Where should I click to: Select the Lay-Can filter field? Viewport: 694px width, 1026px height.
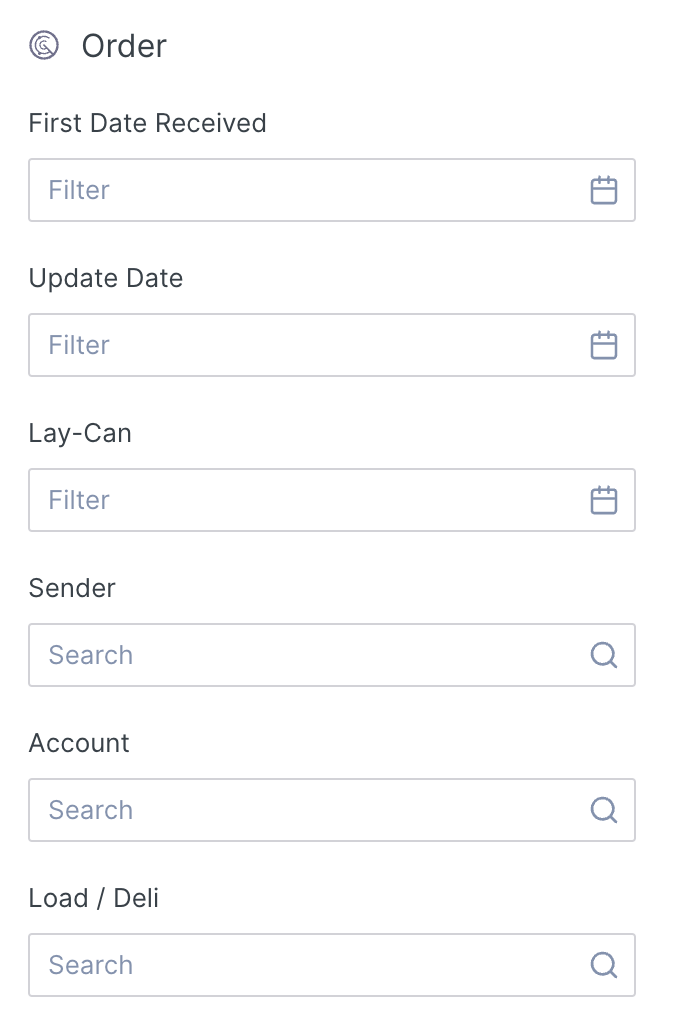(x=300, y=500)
